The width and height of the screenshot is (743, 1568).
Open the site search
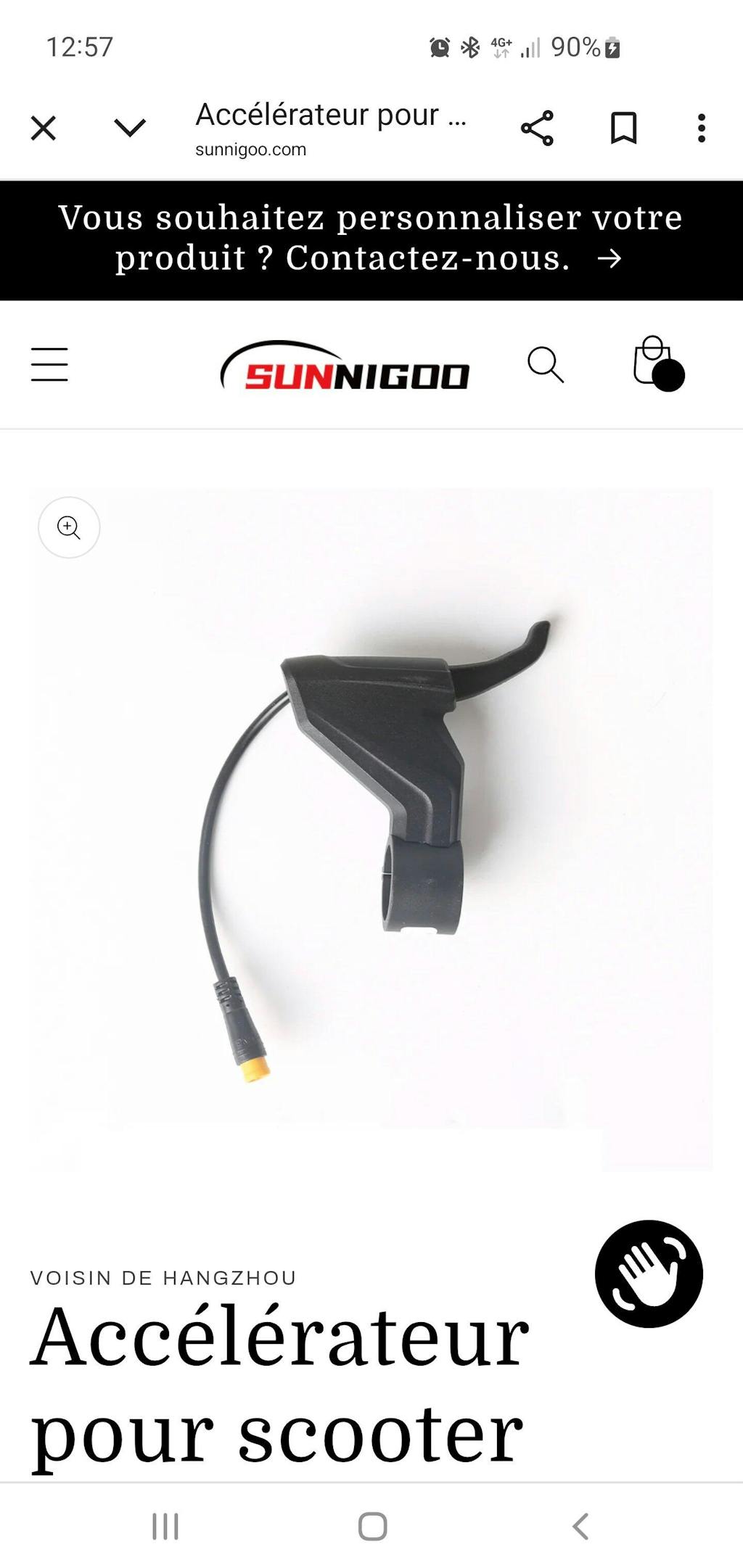pos(545,364)
